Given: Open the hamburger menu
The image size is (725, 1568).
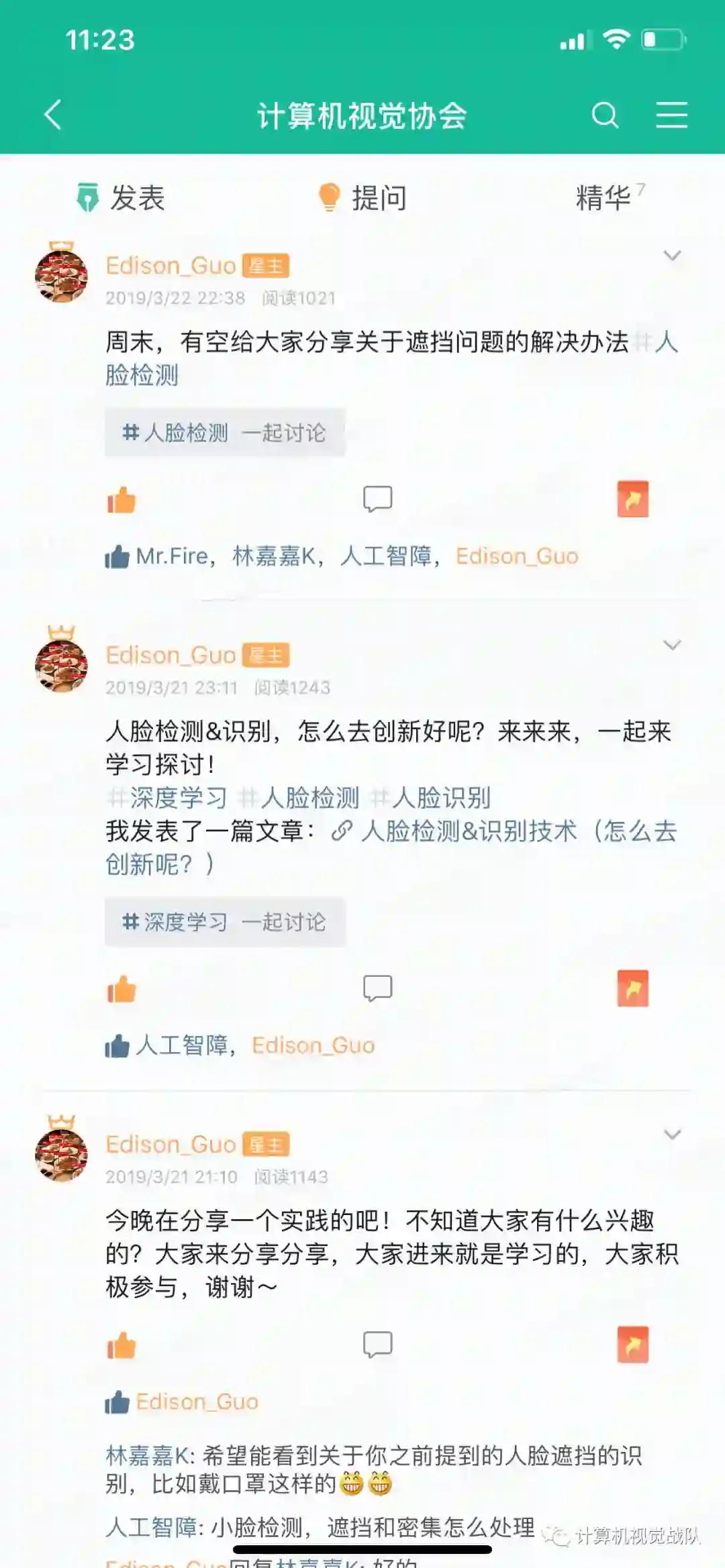Looking at the screenshot, I should coord(671,115).
